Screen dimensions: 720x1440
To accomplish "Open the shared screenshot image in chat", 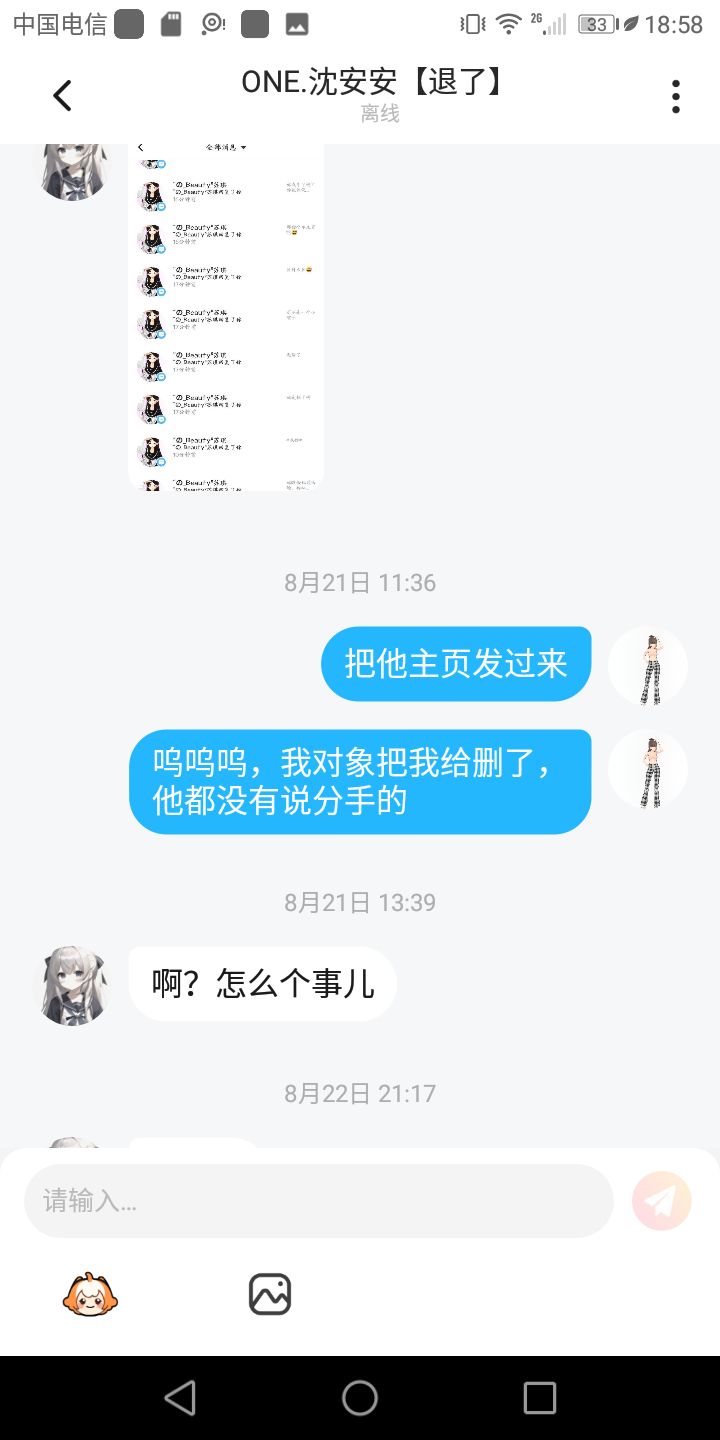I will coord(226,317).
